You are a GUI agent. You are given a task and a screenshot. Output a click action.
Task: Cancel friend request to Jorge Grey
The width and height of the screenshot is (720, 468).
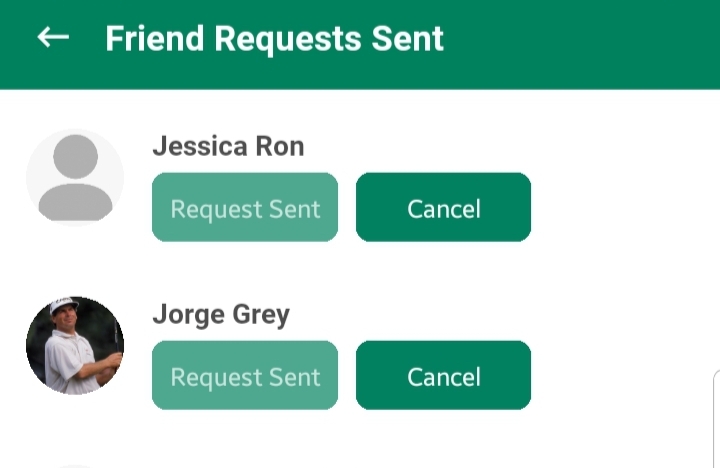443,376
